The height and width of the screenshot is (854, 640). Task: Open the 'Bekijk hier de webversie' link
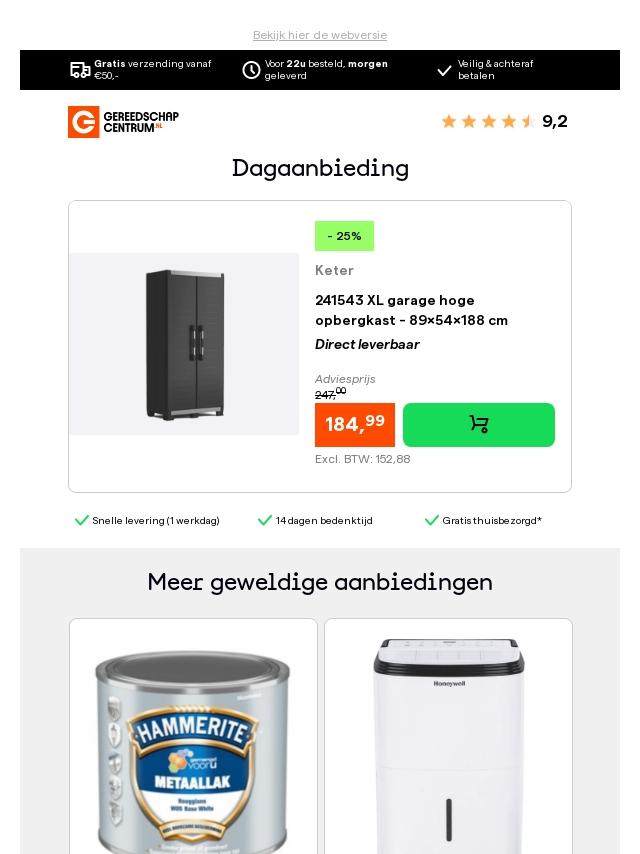click(x=320, y=35)
